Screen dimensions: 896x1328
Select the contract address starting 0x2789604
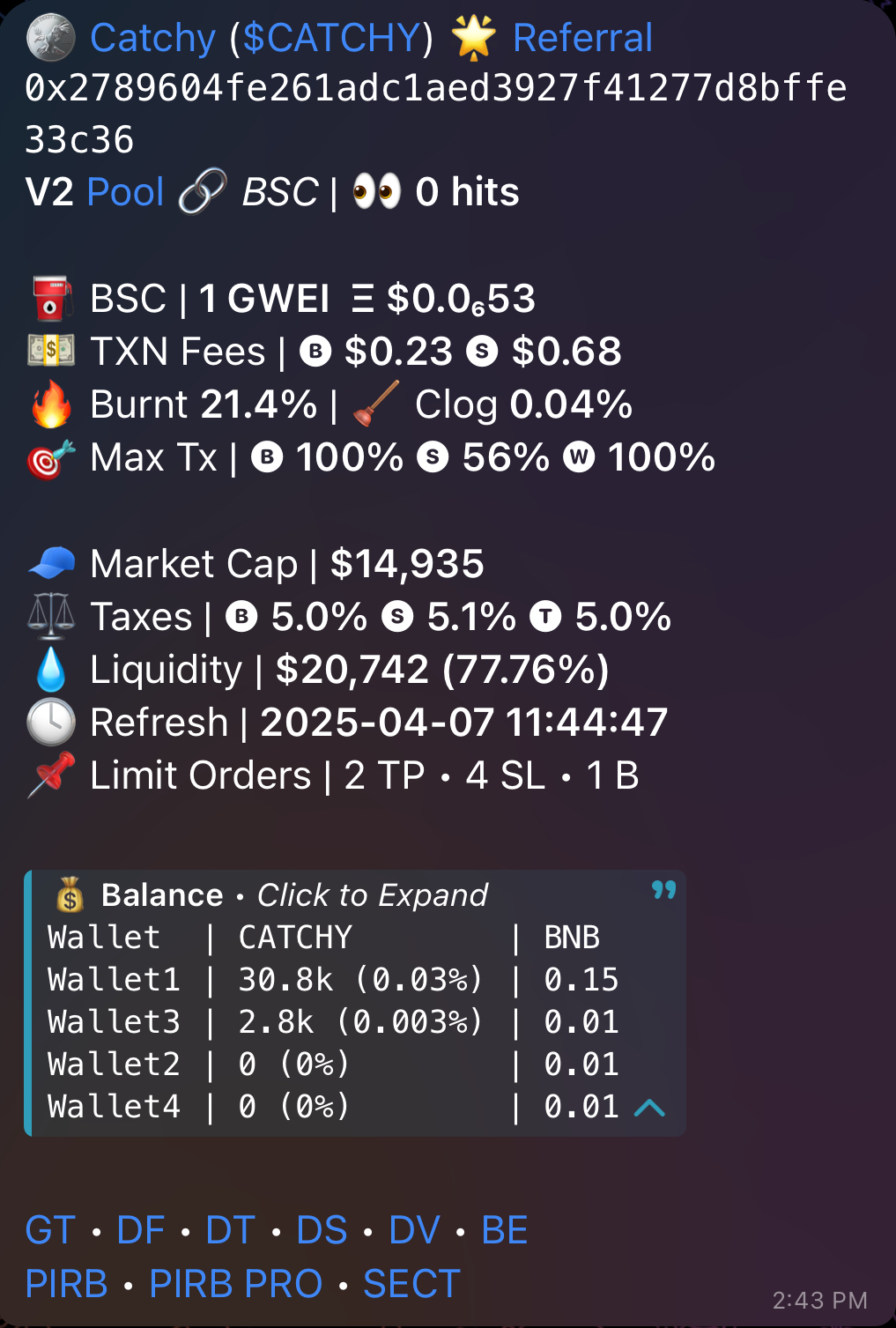point(433,86)
